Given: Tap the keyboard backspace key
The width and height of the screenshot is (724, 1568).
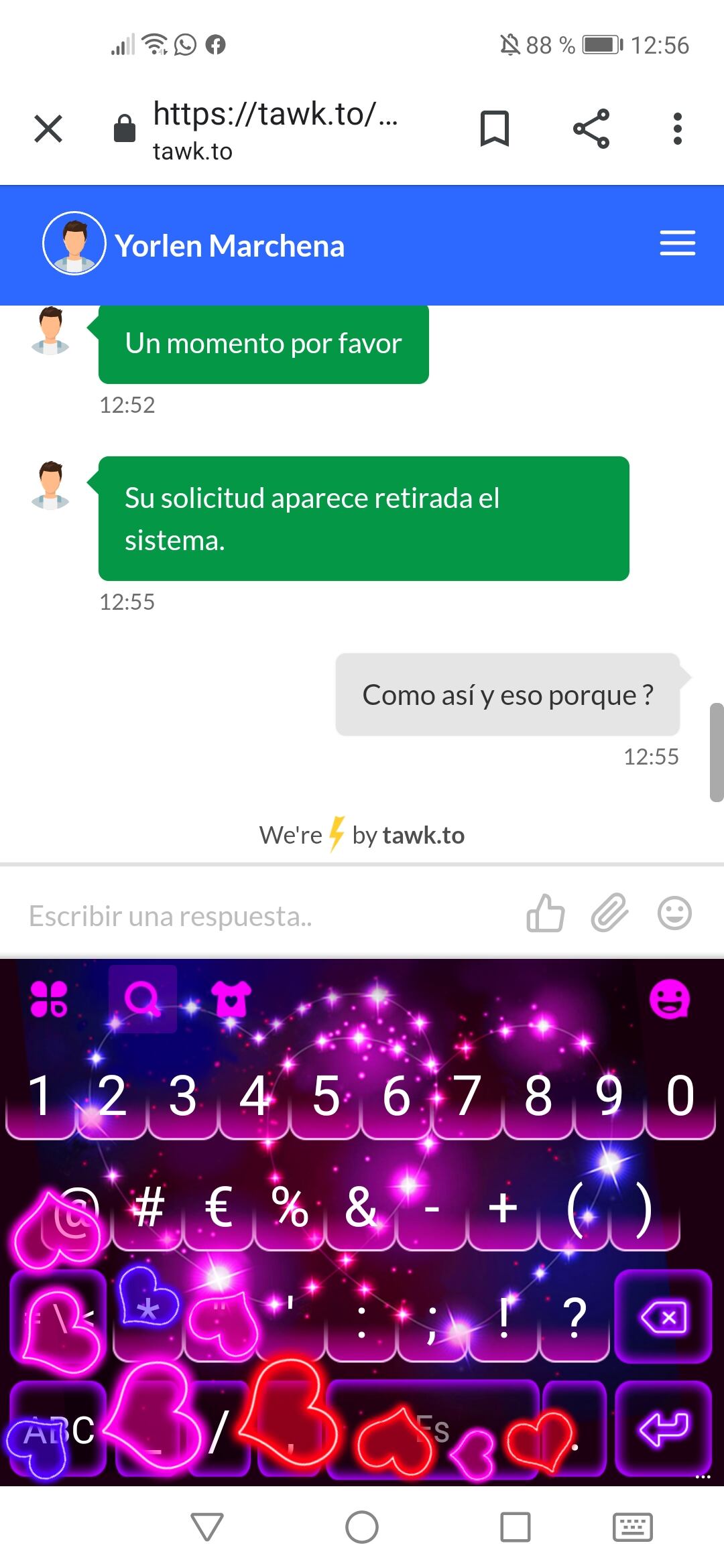Looking at the screenshot, I should click(x=663, y=1318).
